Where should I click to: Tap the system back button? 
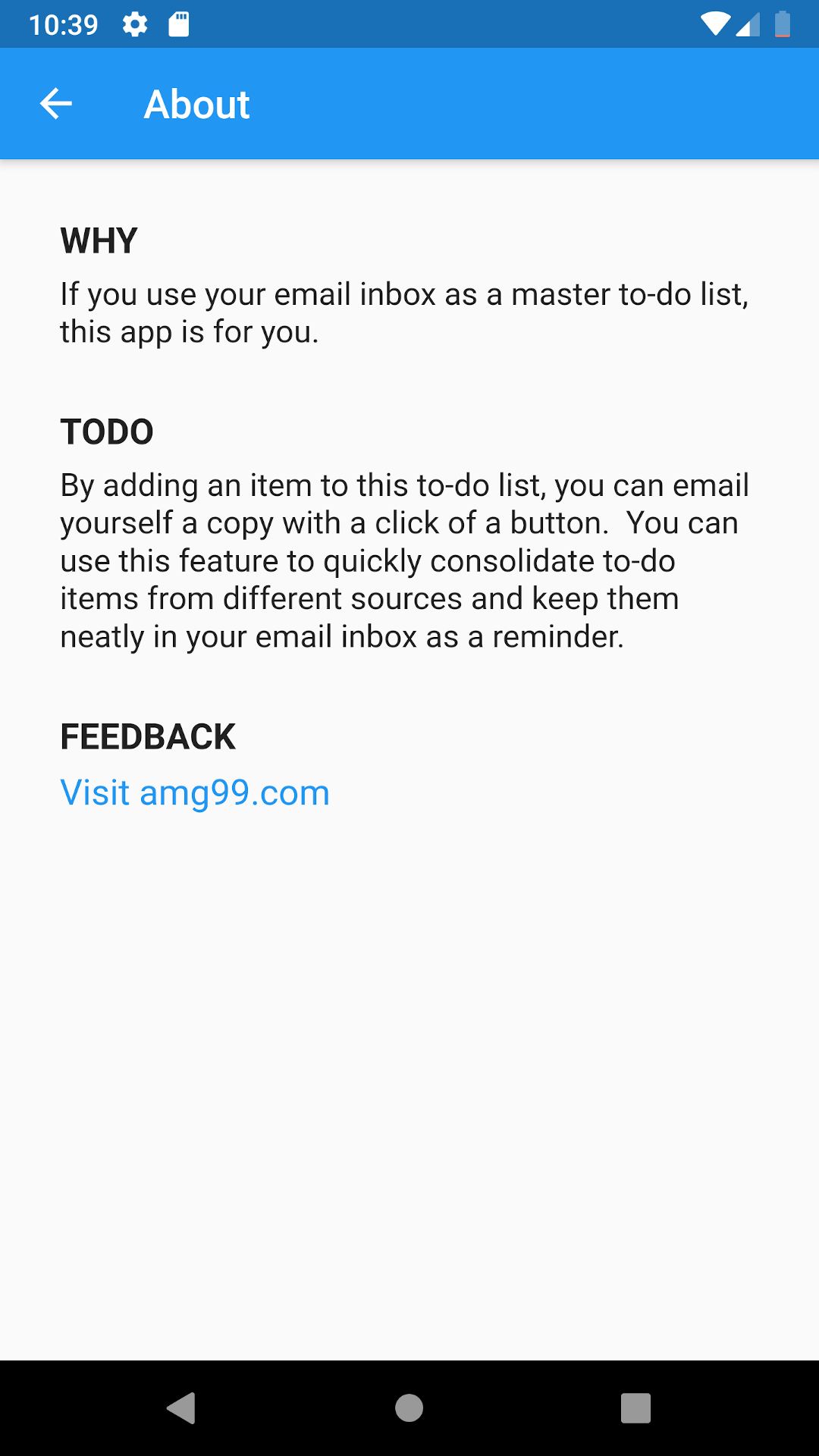[x=181, y=1408]
